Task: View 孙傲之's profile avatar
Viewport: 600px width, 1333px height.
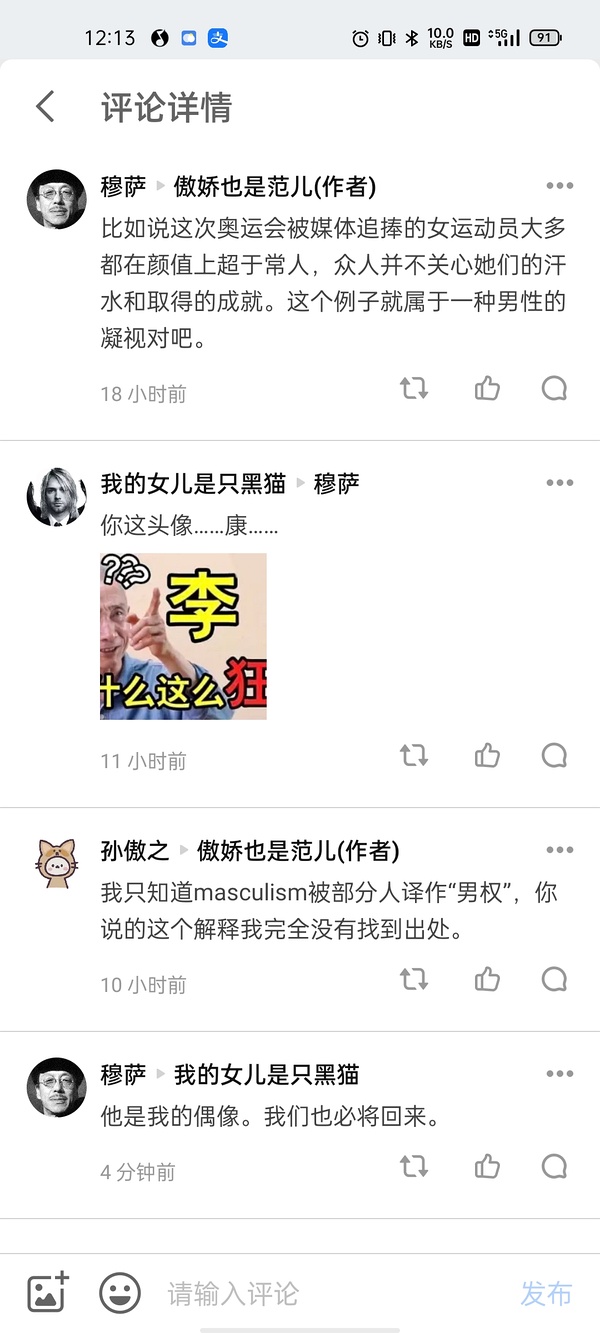Action: tap(56, 864)
